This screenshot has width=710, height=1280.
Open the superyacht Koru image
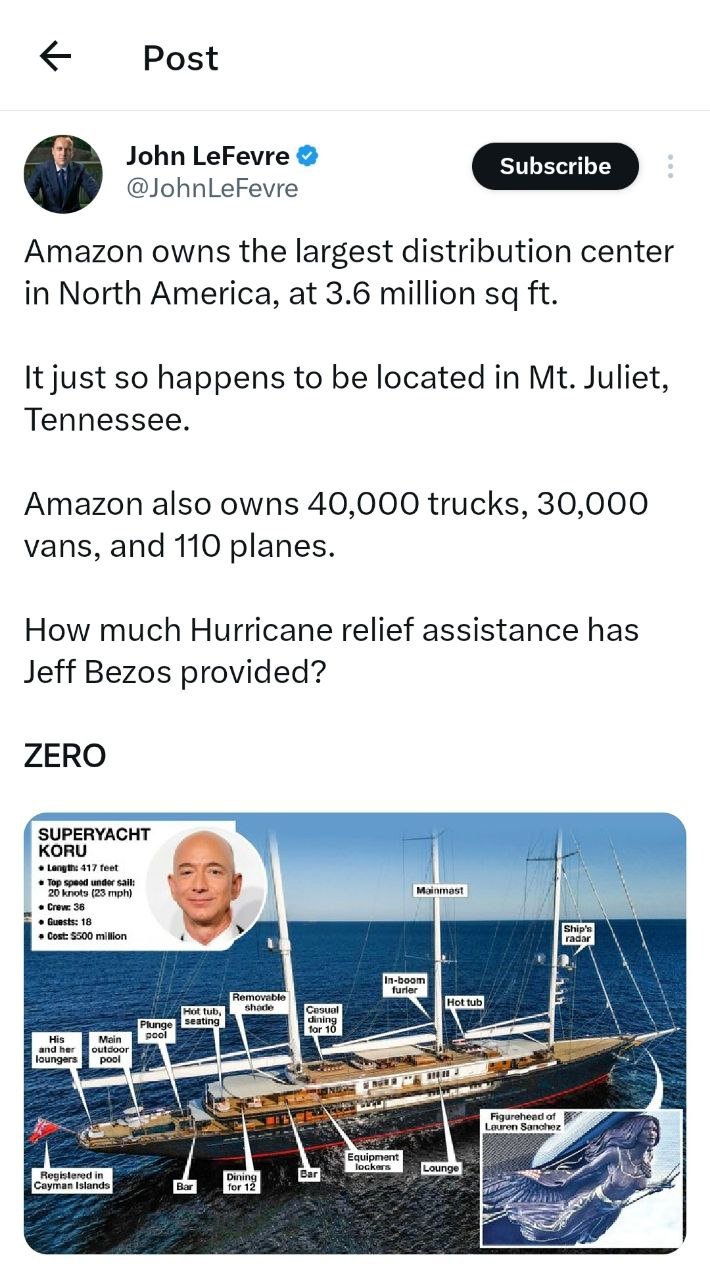click(x=355, y=1033)
